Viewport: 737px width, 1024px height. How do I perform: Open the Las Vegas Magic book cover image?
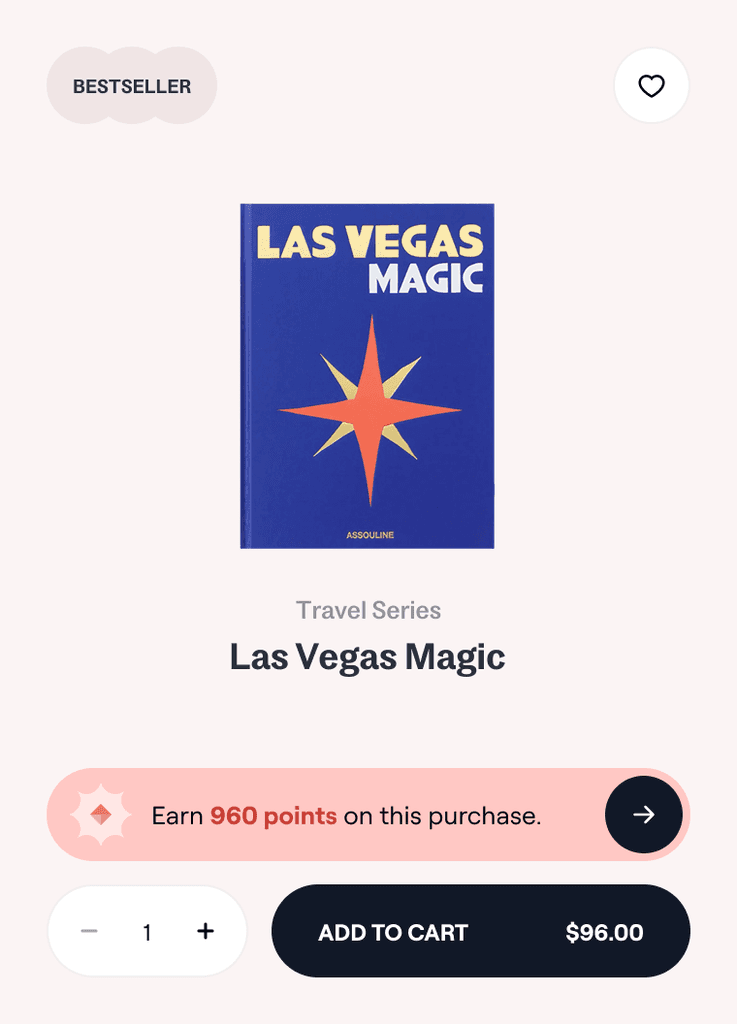tap(368, 376)
